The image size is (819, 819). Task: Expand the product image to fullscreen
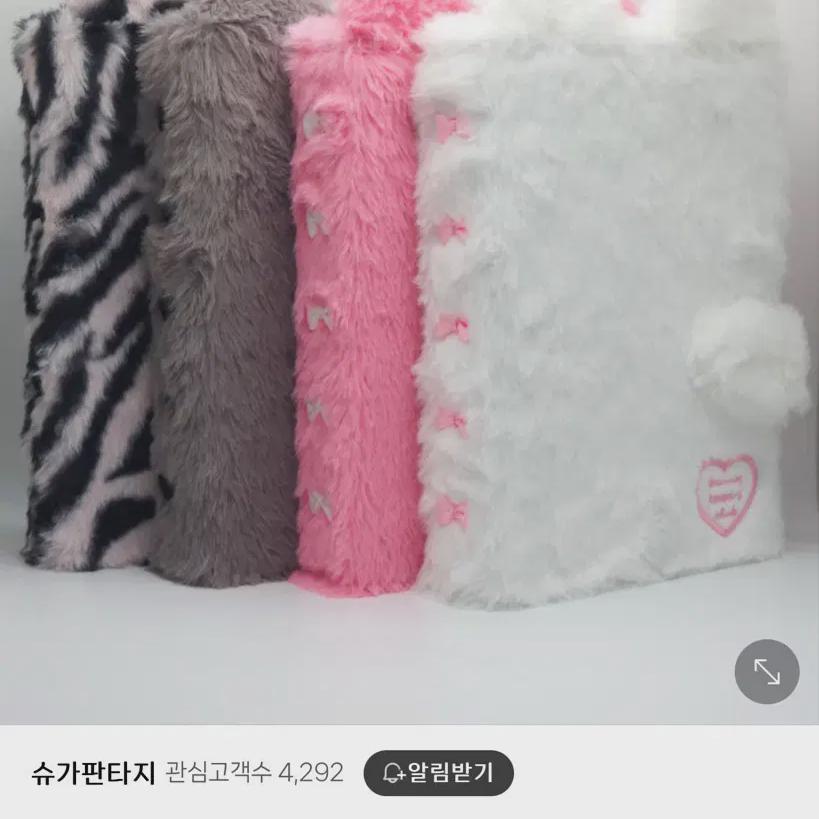point(767,672)
